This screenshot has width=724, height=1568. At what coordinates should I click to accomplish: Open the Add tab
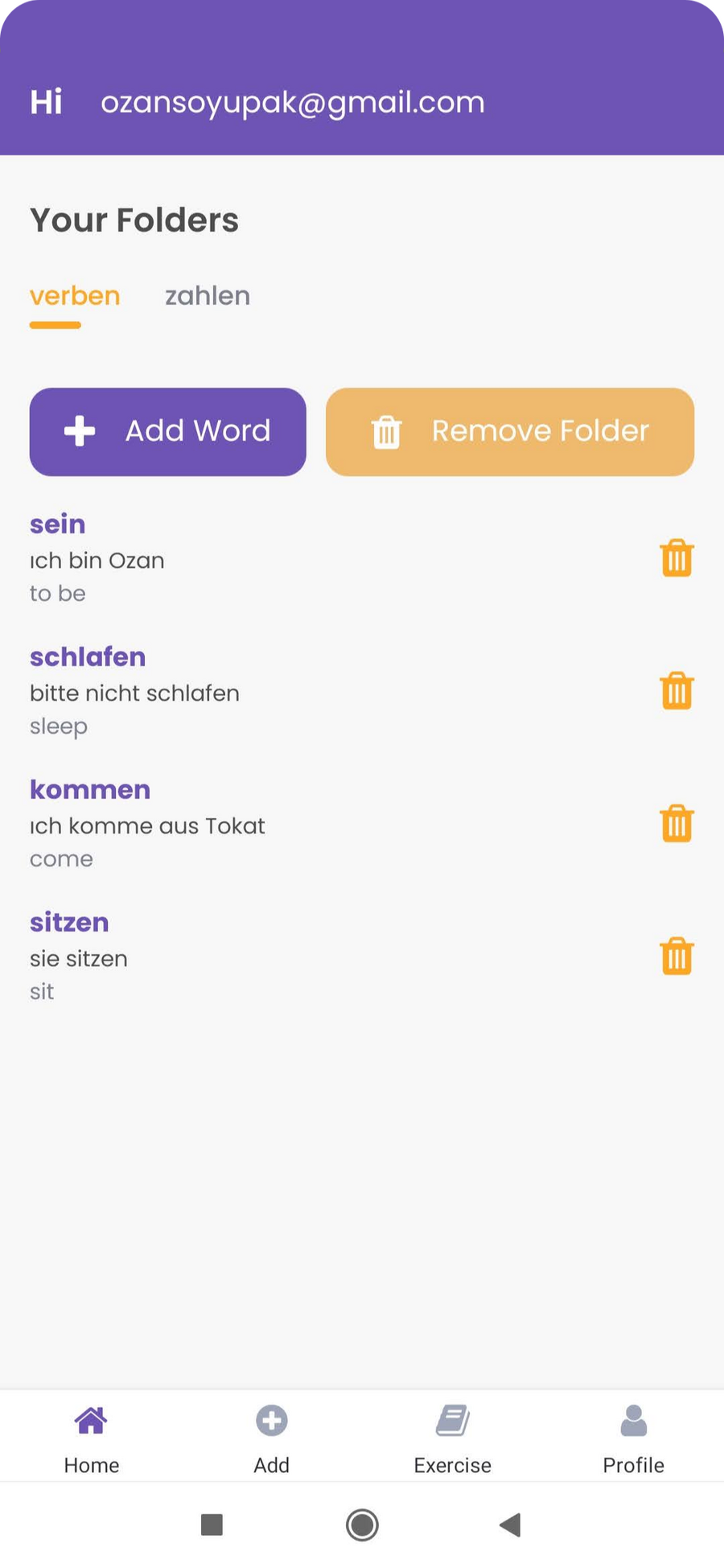271,1438
